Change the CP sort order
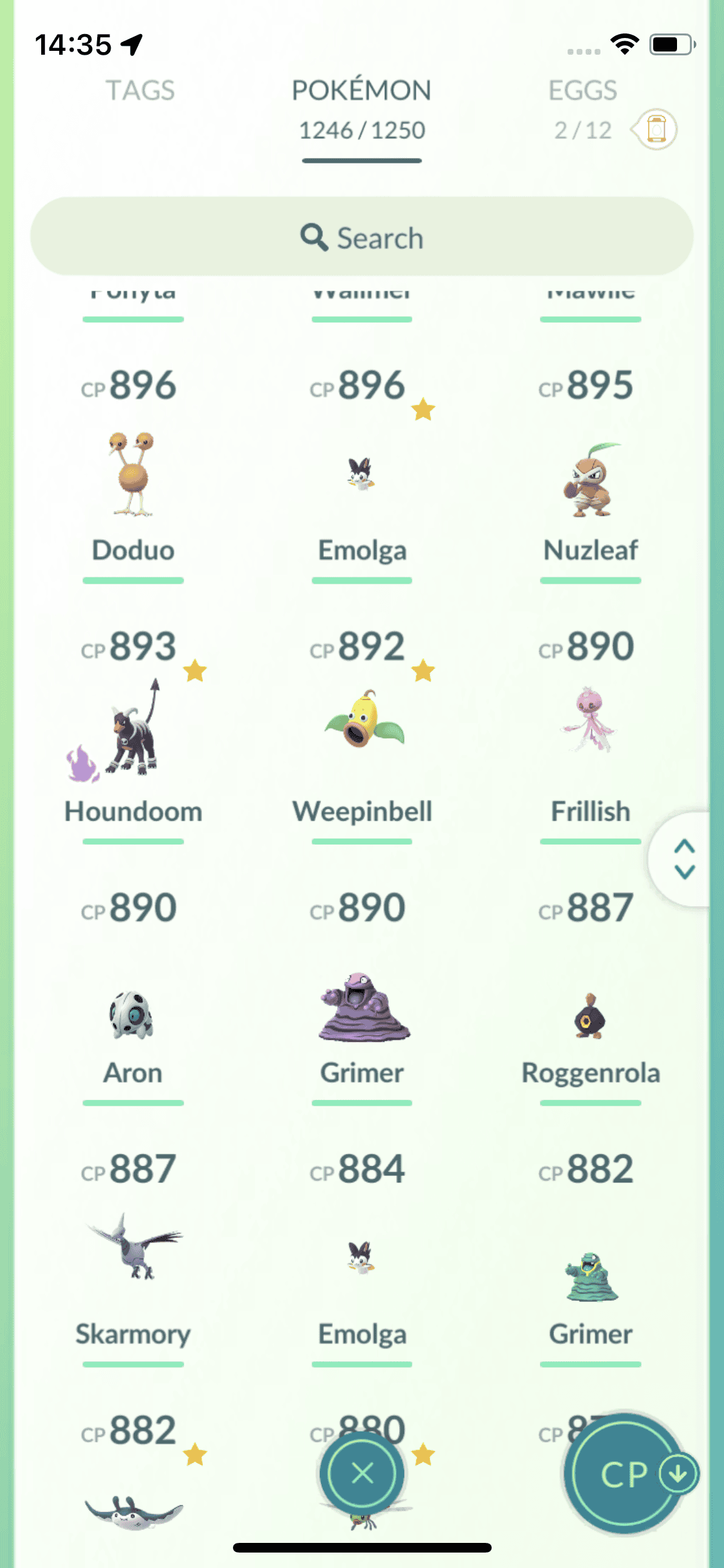The height and width of the screenshot is (1568, 724). pyautogui.click(x=625, y=1474)
